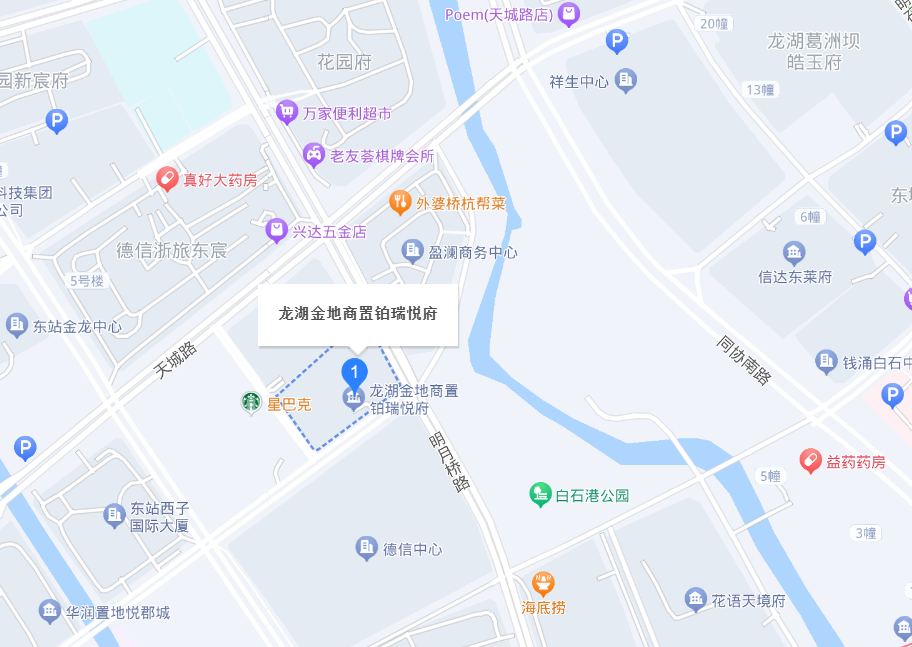Screen dimensions: 912x647
Task: Open the 万家便利超市 store marker
Action: tap(288, 112)
